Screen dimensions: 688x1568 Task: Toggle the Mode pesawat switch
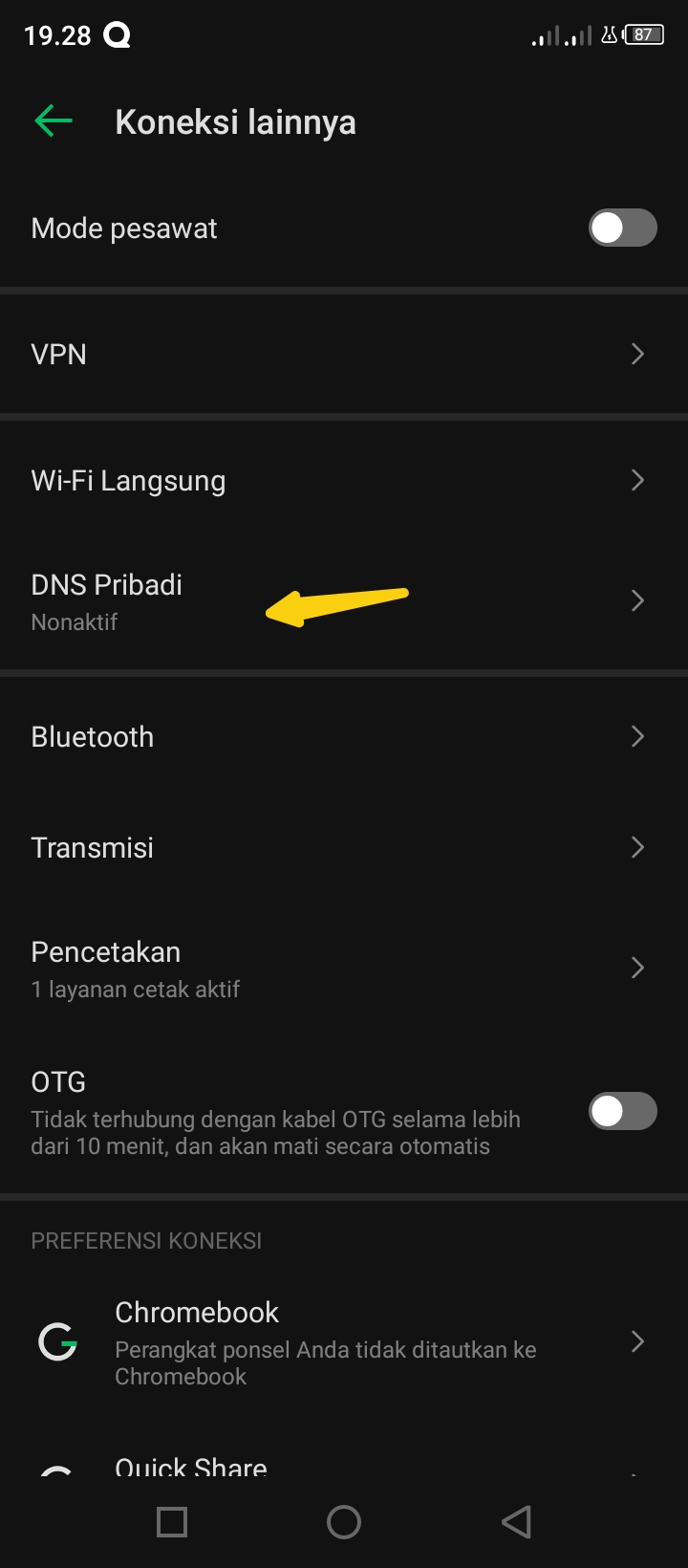[x=622, y=229]
